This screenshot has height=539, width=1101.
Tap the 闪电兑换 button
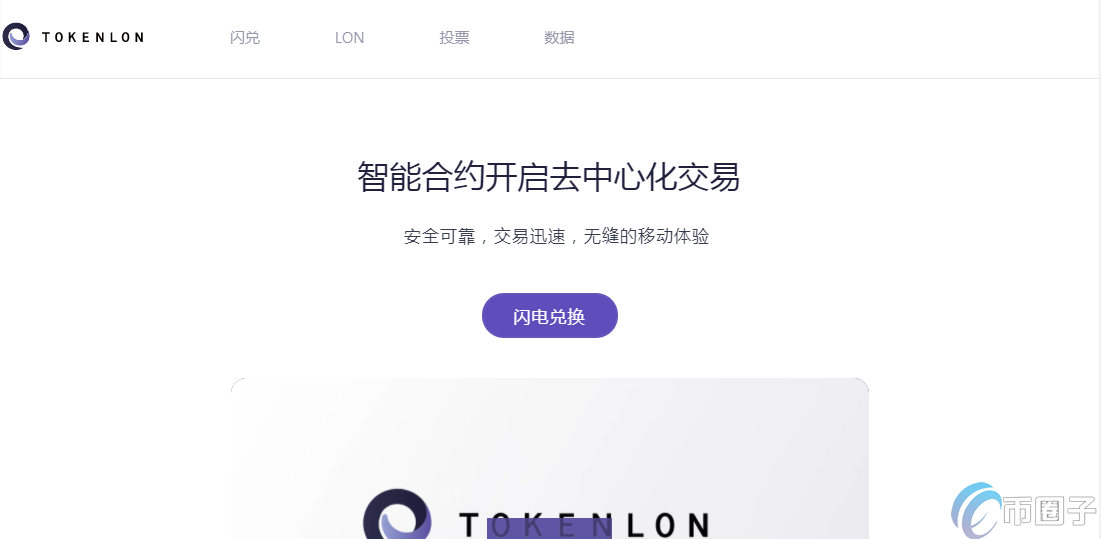tap(549, 316)
